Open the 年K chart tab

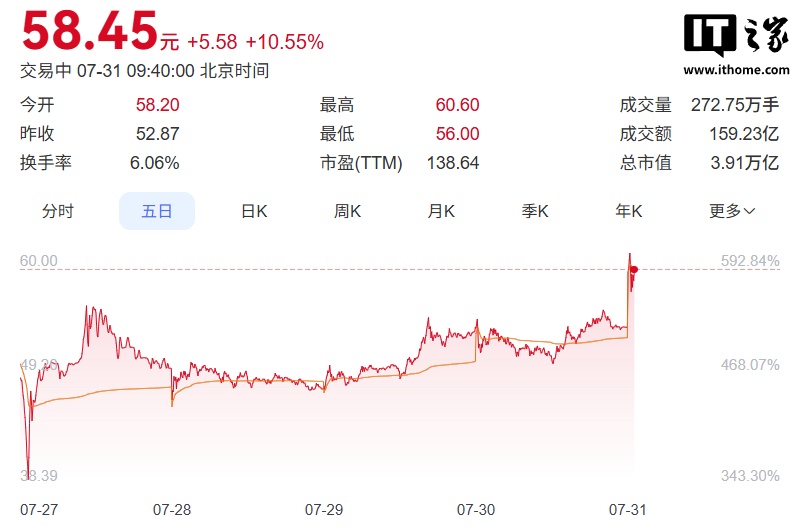pos(629,211)
